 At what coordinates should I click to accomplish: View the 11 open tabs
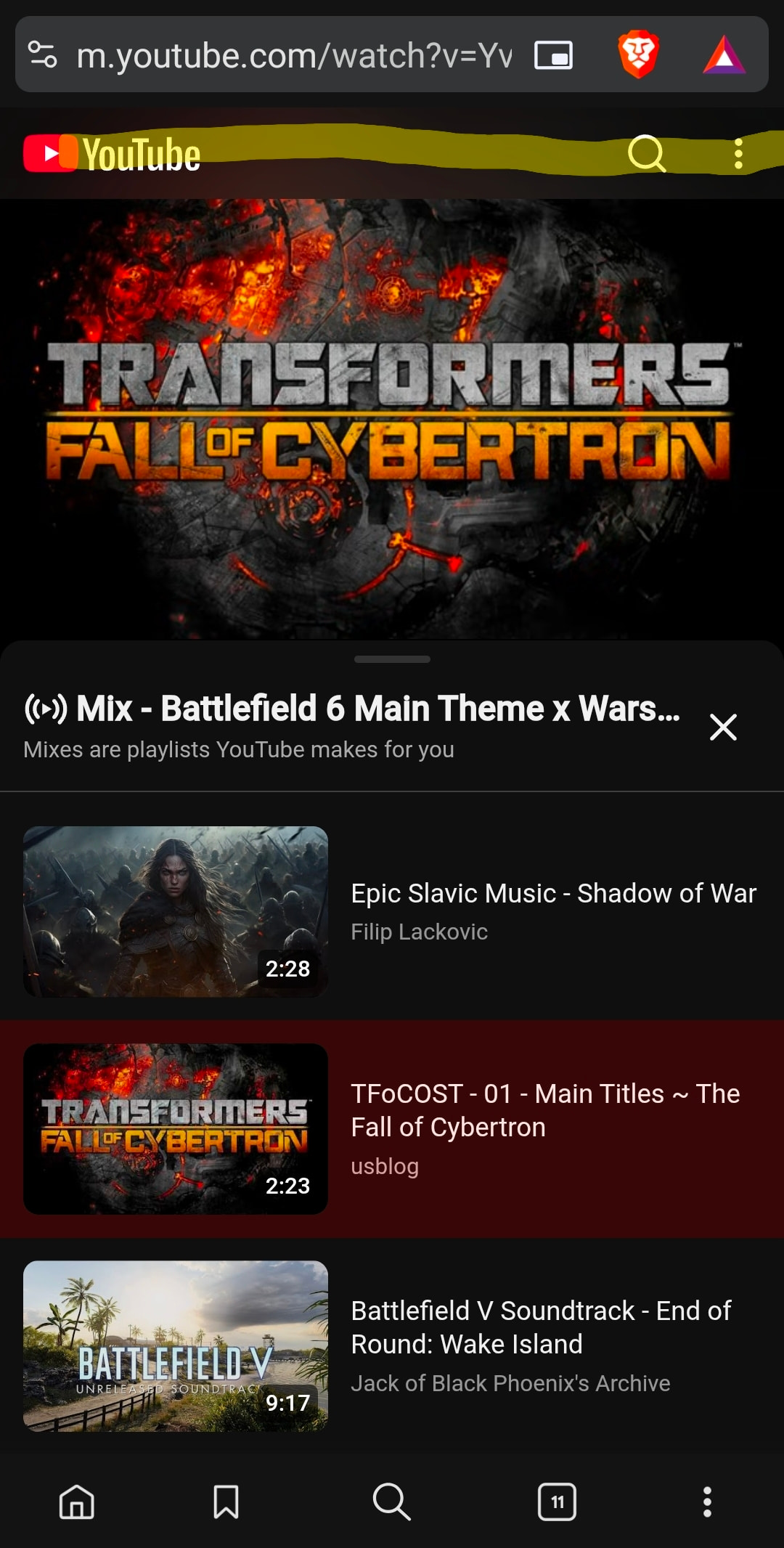[x=557, y=1502]
